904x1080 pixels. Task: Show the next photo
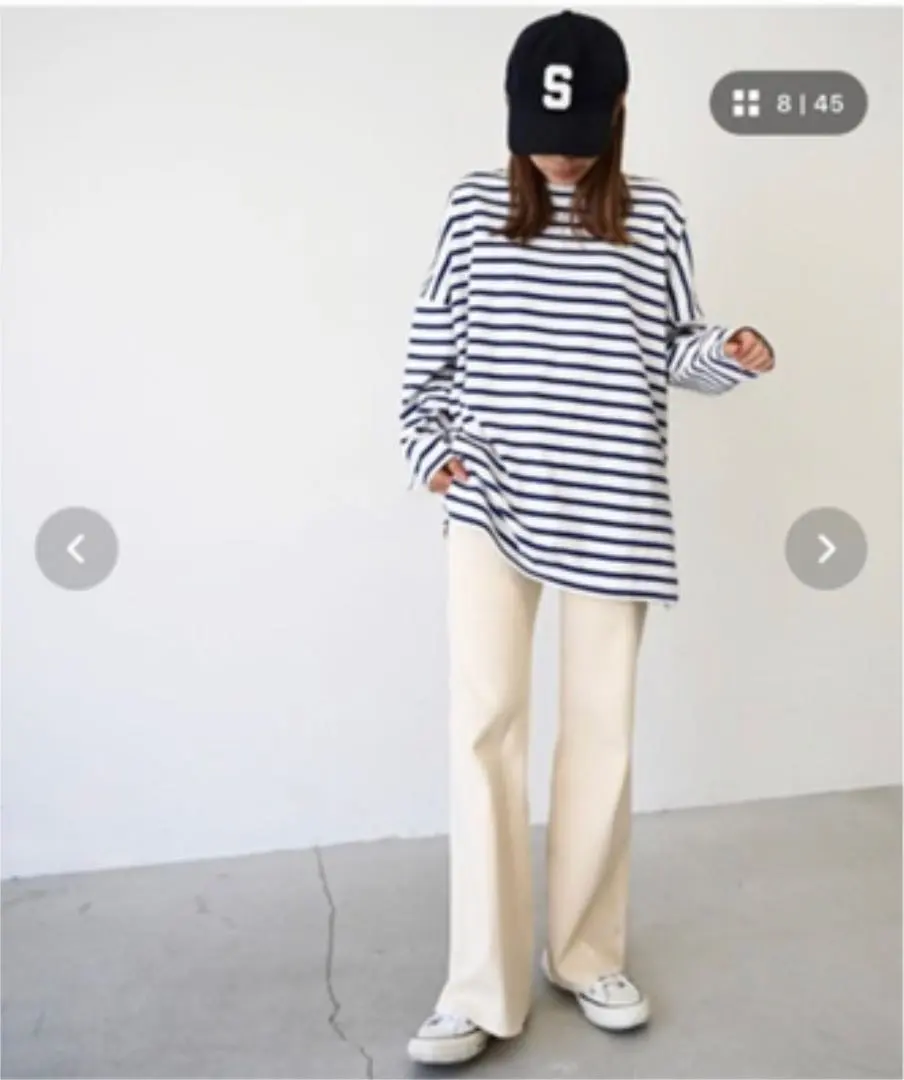pyautogui.click(x=825, y=548)
